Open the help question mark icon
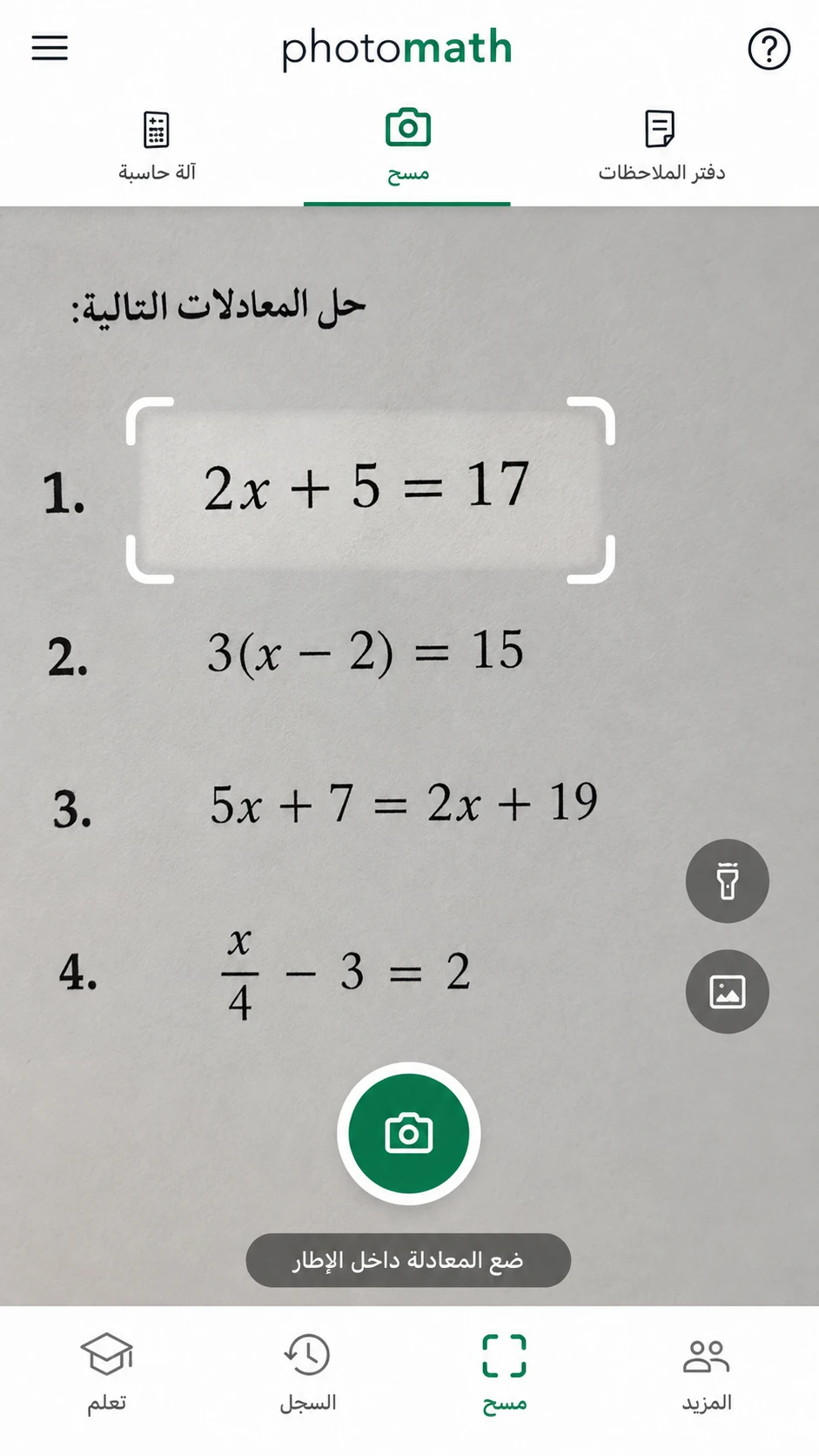 pyautogui.click(x=769, y=49)
